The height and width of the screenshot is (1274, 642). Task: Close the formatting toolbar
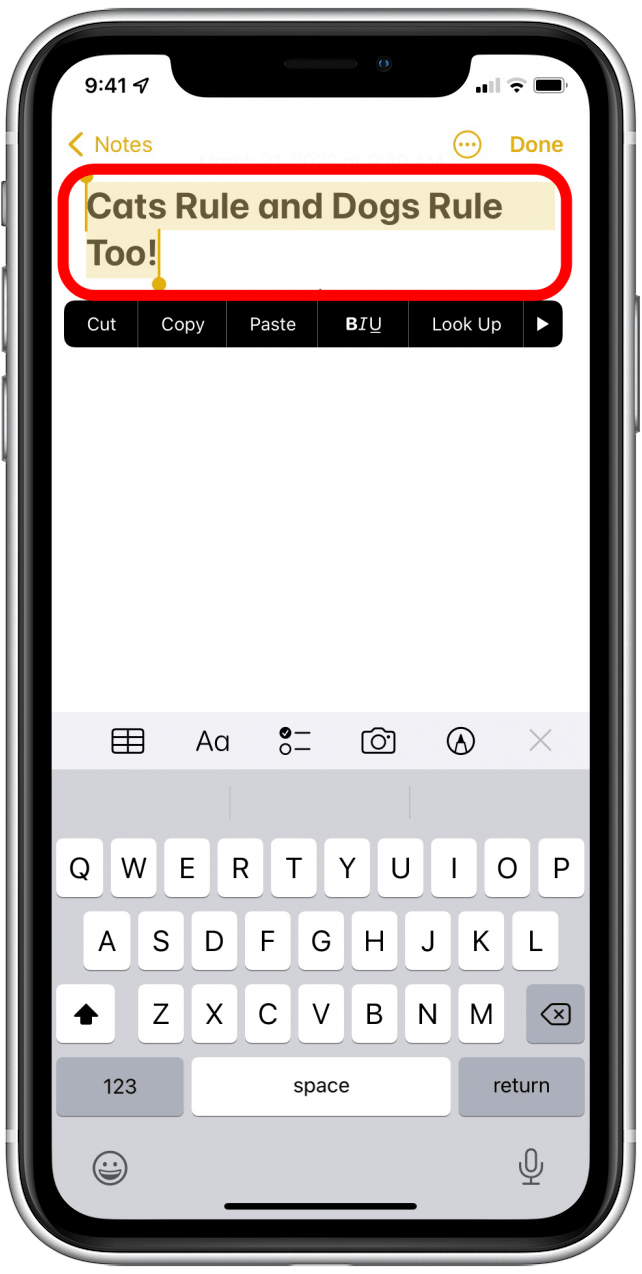point(540,741)
